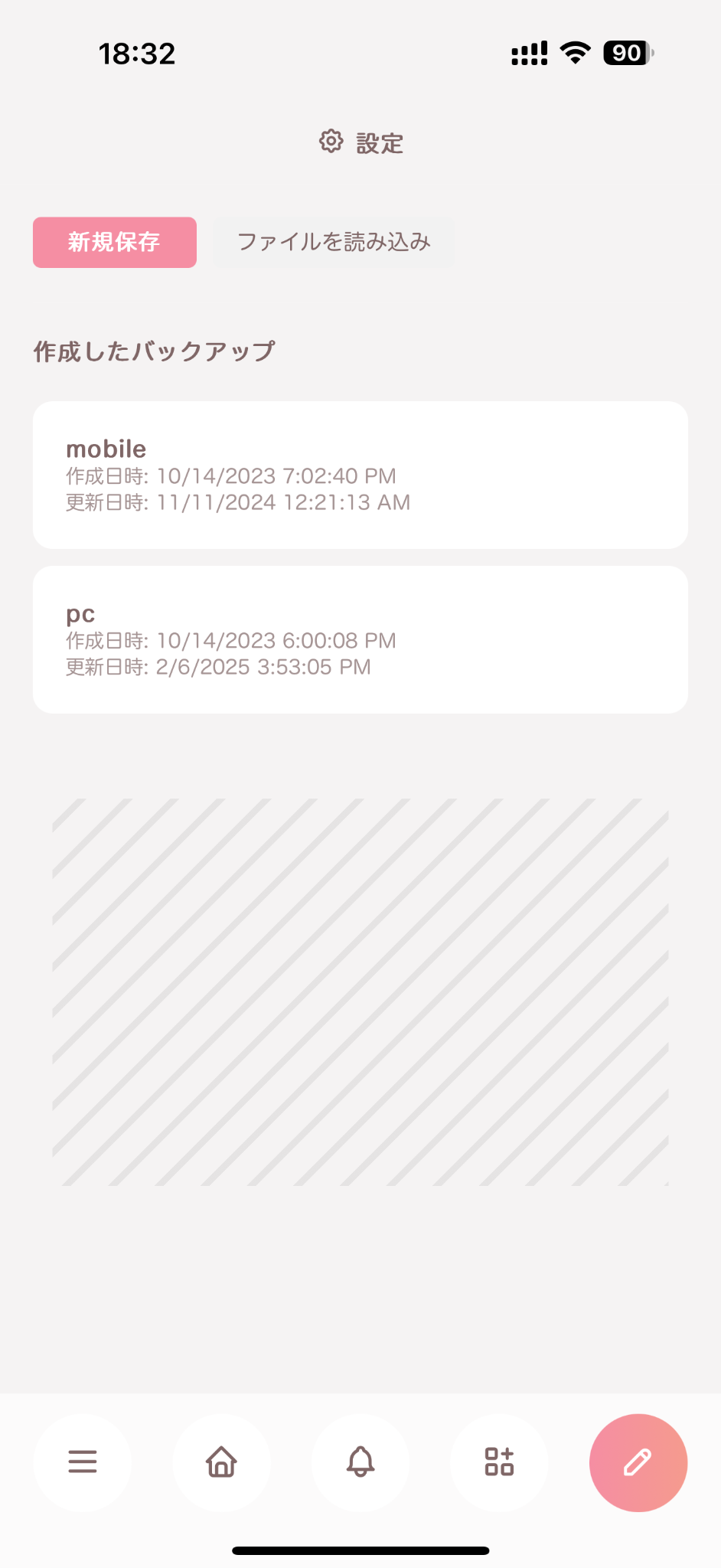
Task: Open the hamburger menu in bottom bar
Action: (83, 1462)
